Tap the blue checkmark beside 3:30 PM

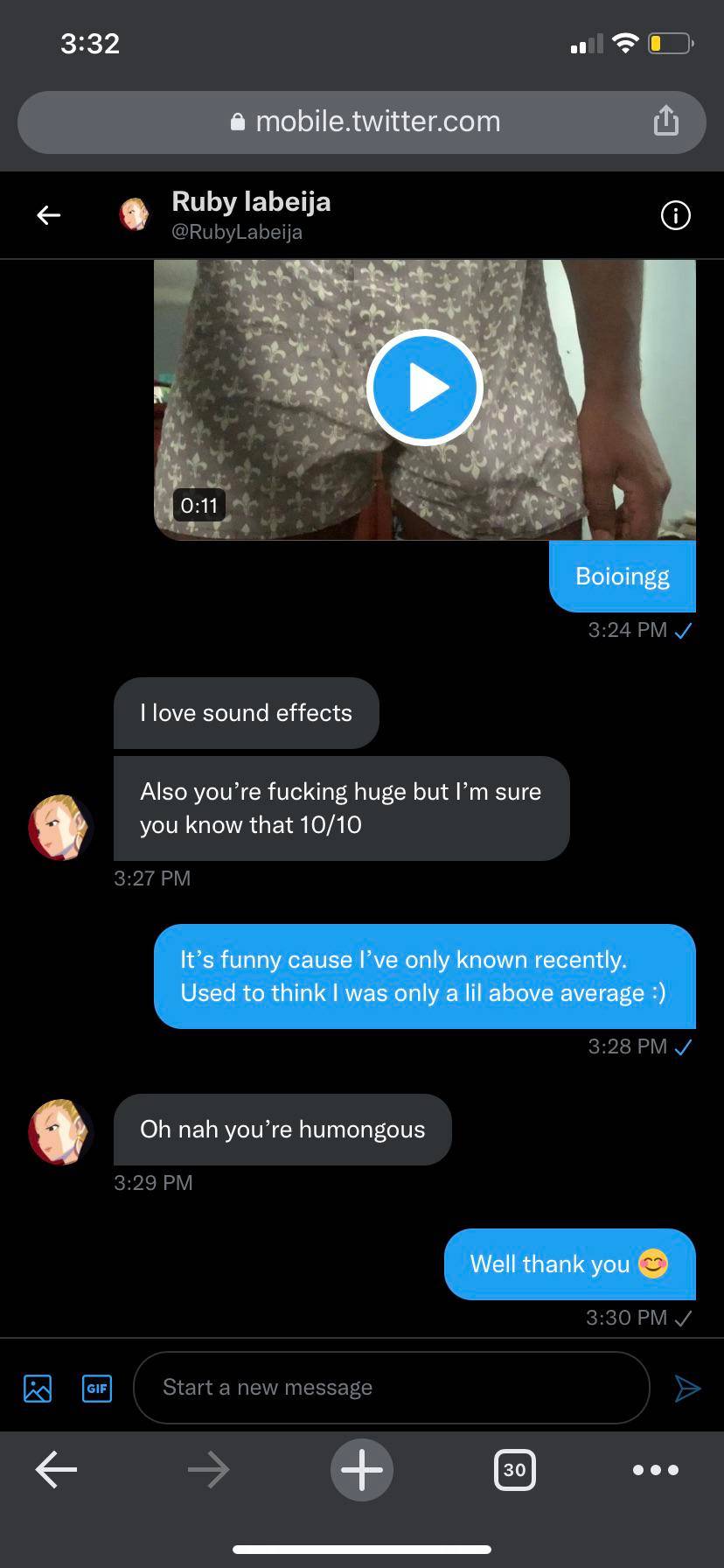coord(685,1318)
